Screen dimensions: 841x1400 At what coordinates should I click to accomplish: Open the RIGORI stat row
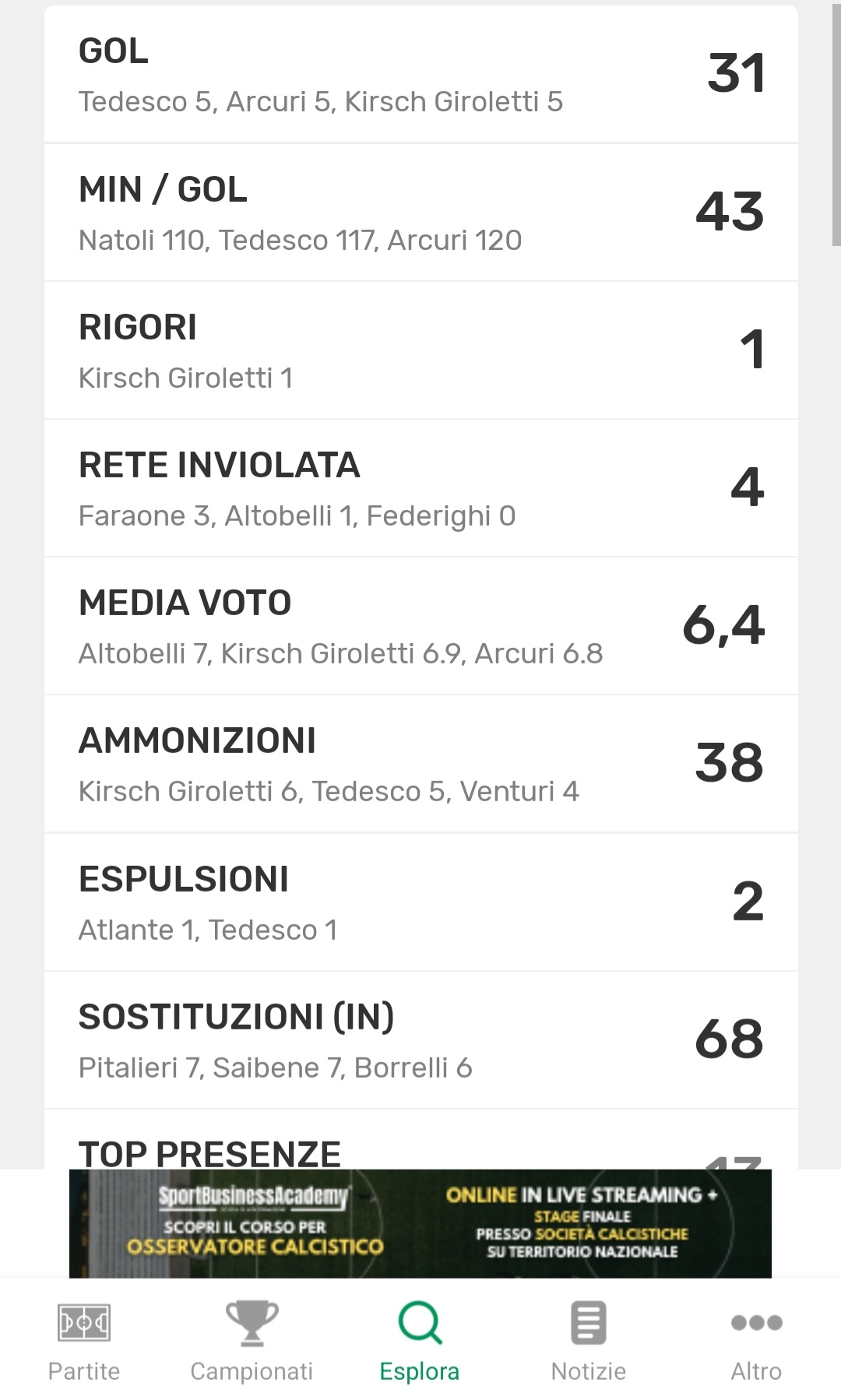tap(420, 350)
